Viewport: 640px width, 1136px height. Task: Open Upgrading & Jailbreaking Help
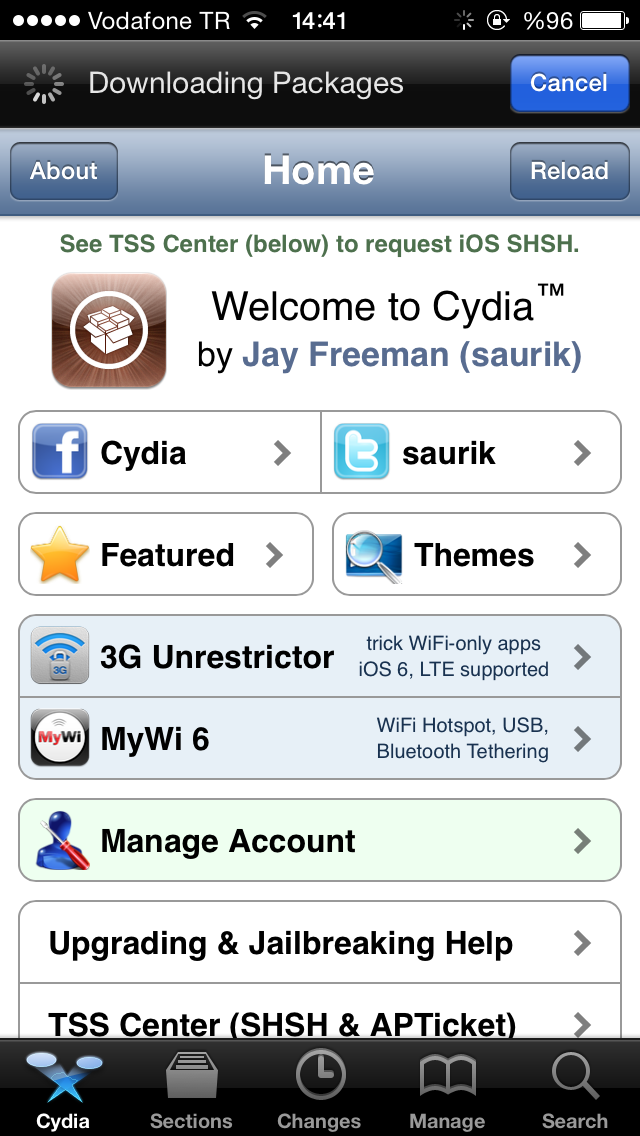[x=320, y=943]
